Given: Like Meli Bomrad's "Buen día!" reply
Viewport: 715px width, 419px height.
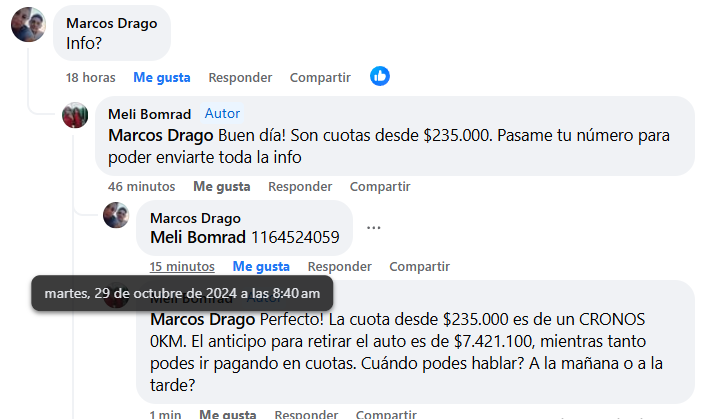Looking at the screenshot, I should 221,186.
